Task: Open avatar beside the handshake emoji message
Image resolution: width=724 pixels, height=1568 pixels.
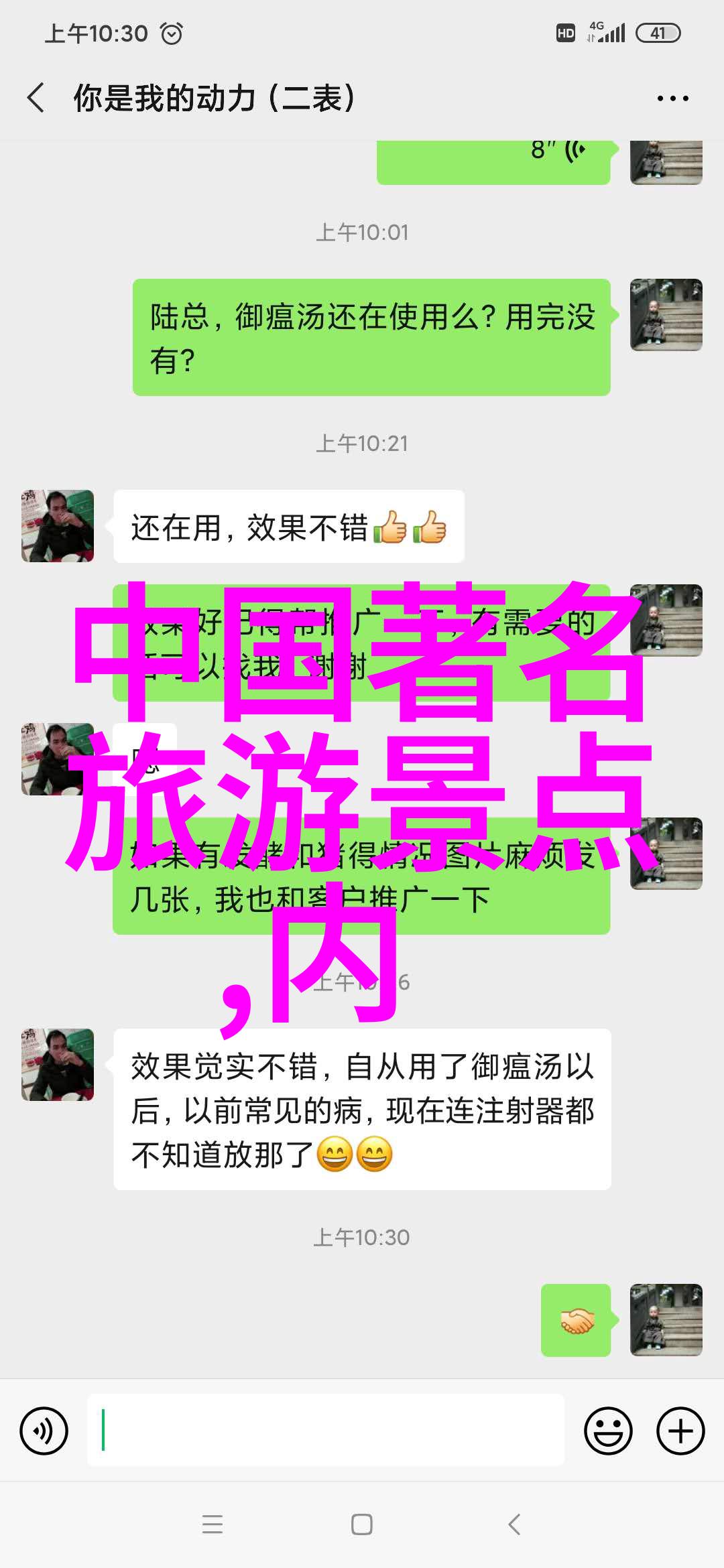Action: click(x=666, y=1320)
